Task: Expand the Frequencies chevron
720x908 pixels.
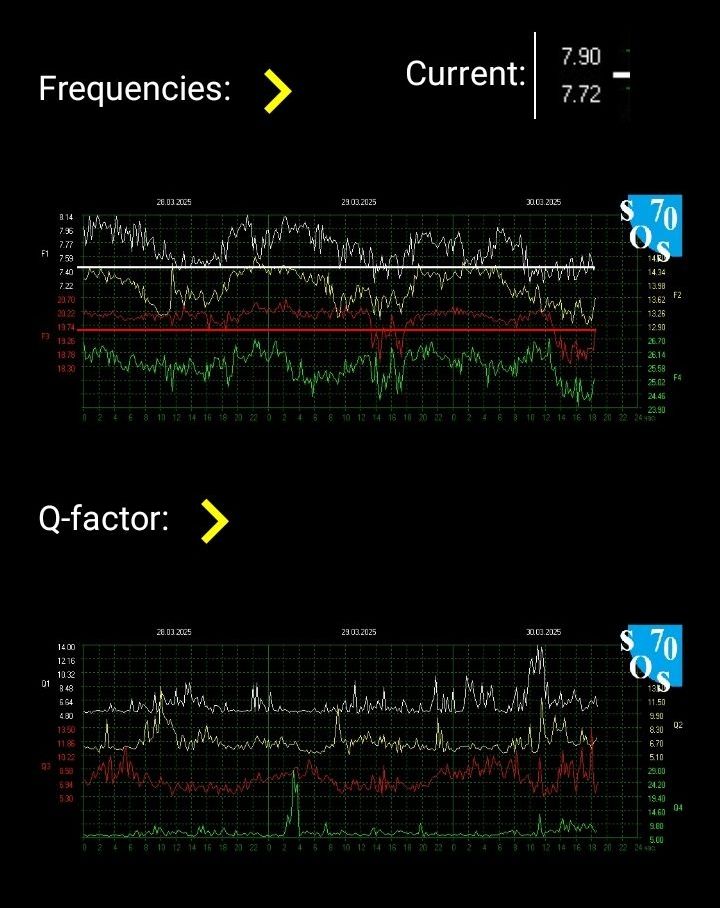Action: coord(277,91)
